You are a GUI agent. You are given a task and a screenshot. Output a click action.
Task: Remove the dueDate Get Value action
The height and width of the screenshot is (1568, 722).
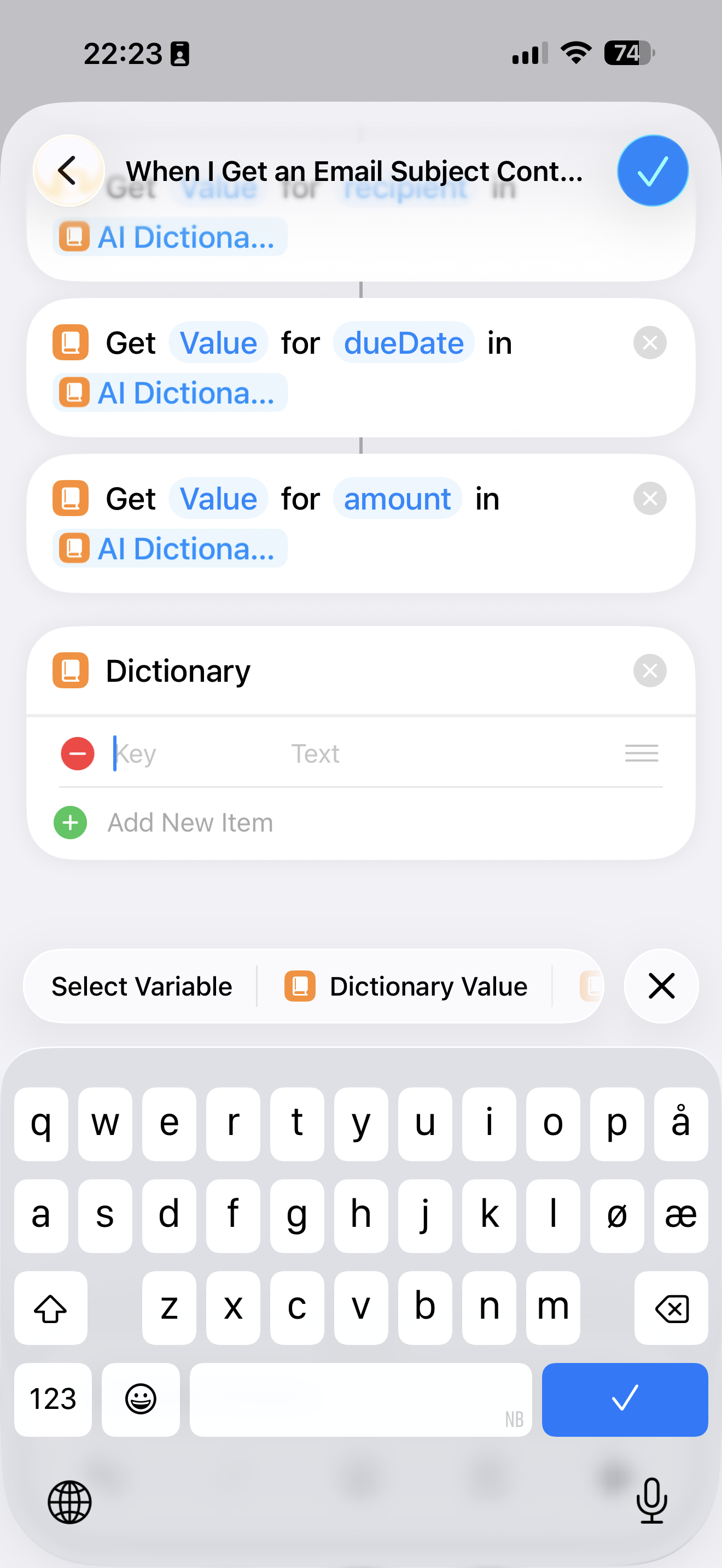pos(650,343)
